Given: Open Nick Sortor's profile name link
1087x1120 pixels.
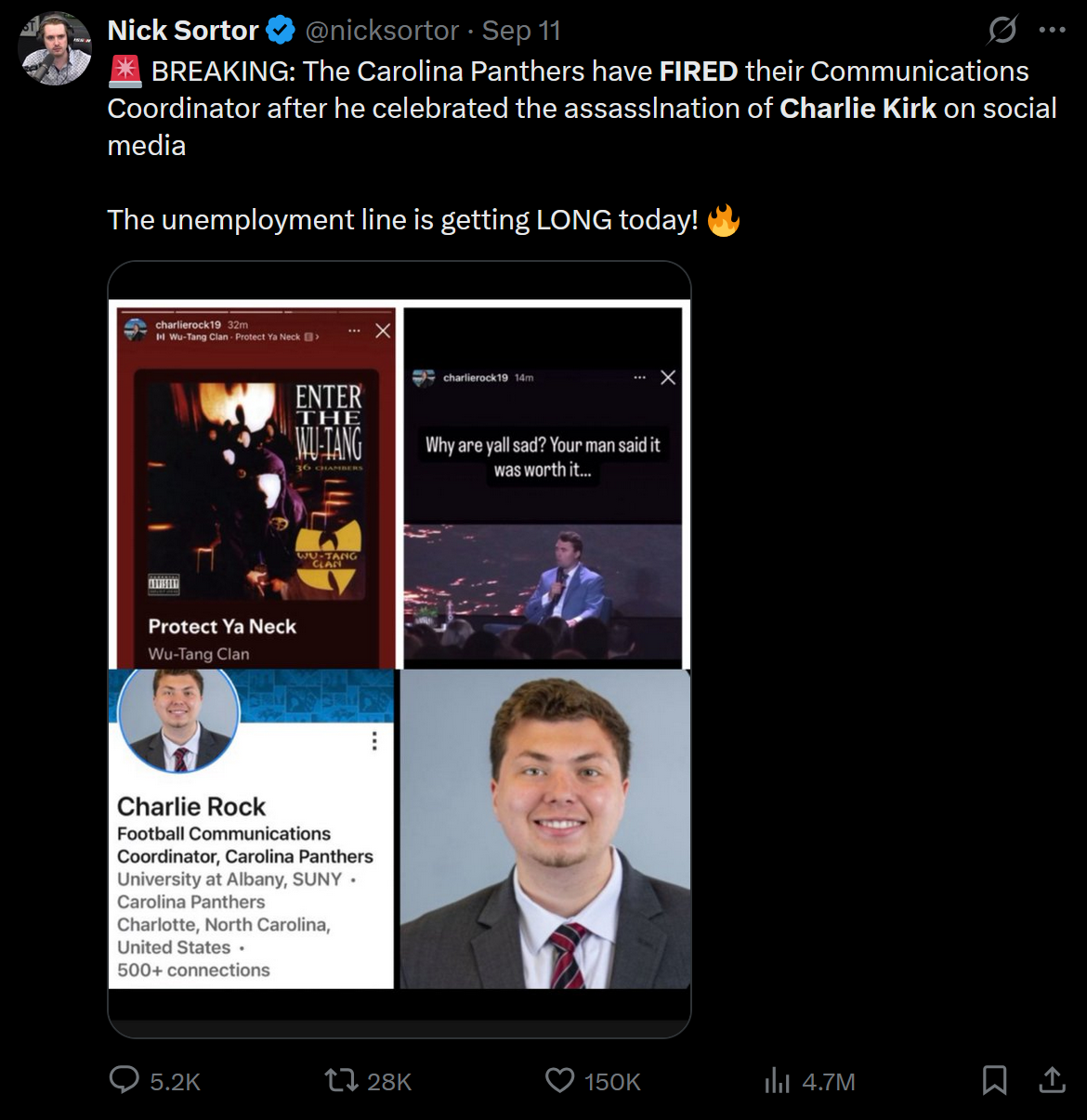Looking at the screenshot, I should (183, 31).
